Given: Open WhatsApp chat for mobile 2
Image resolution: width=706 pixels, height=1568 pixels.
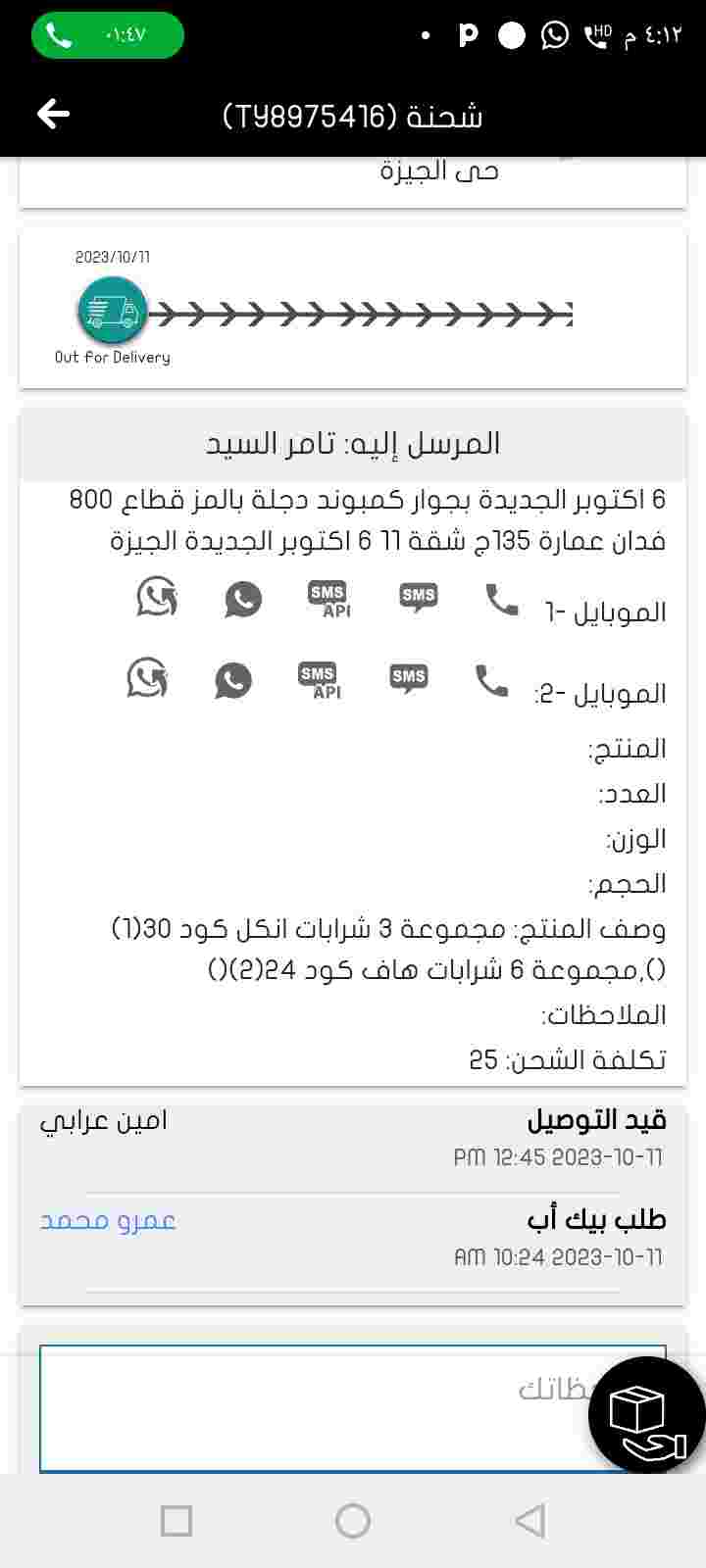Looking at the screenshot, I should click(233, 680).
